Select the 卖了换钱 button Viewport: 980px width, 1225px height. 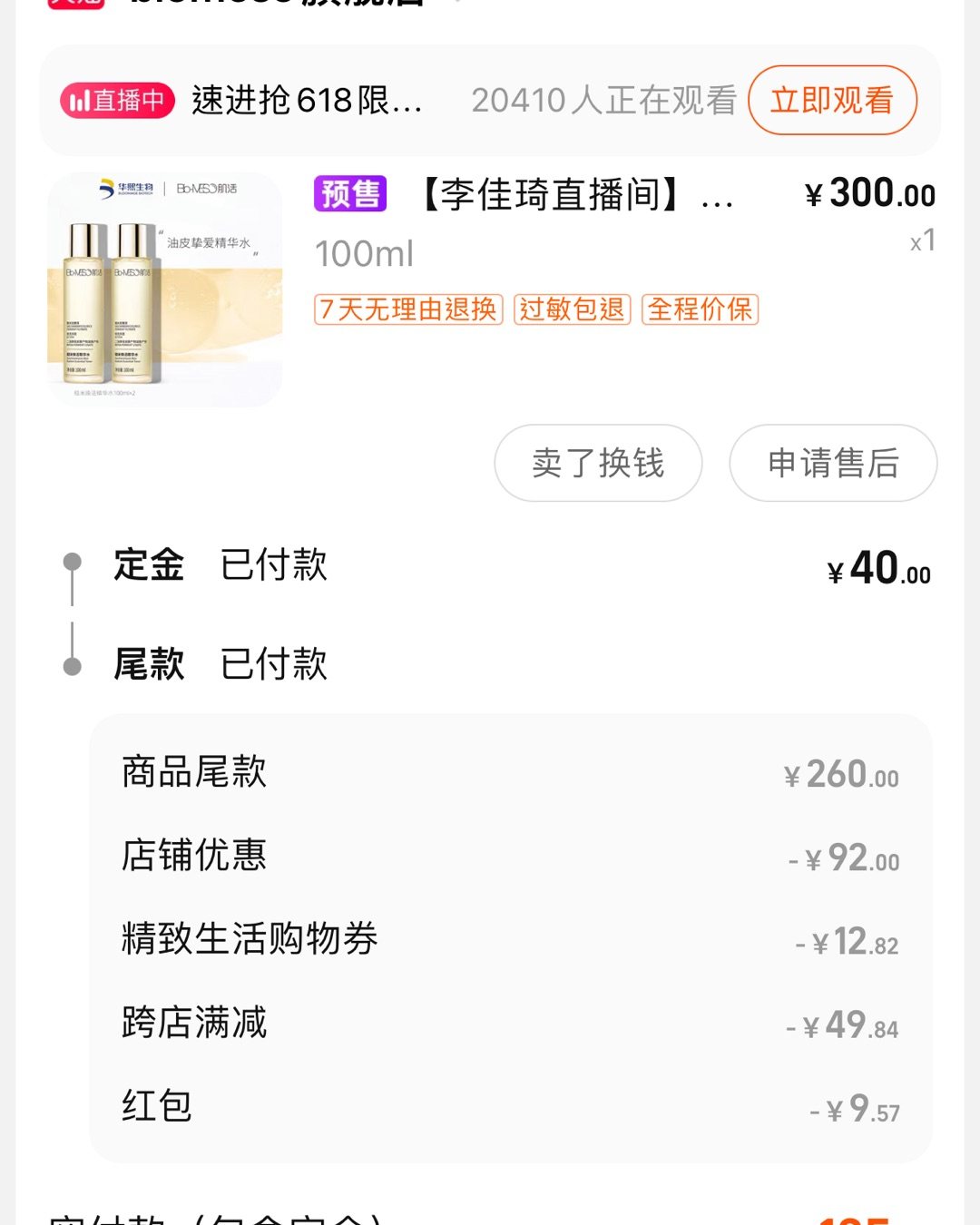pos(598,463)
